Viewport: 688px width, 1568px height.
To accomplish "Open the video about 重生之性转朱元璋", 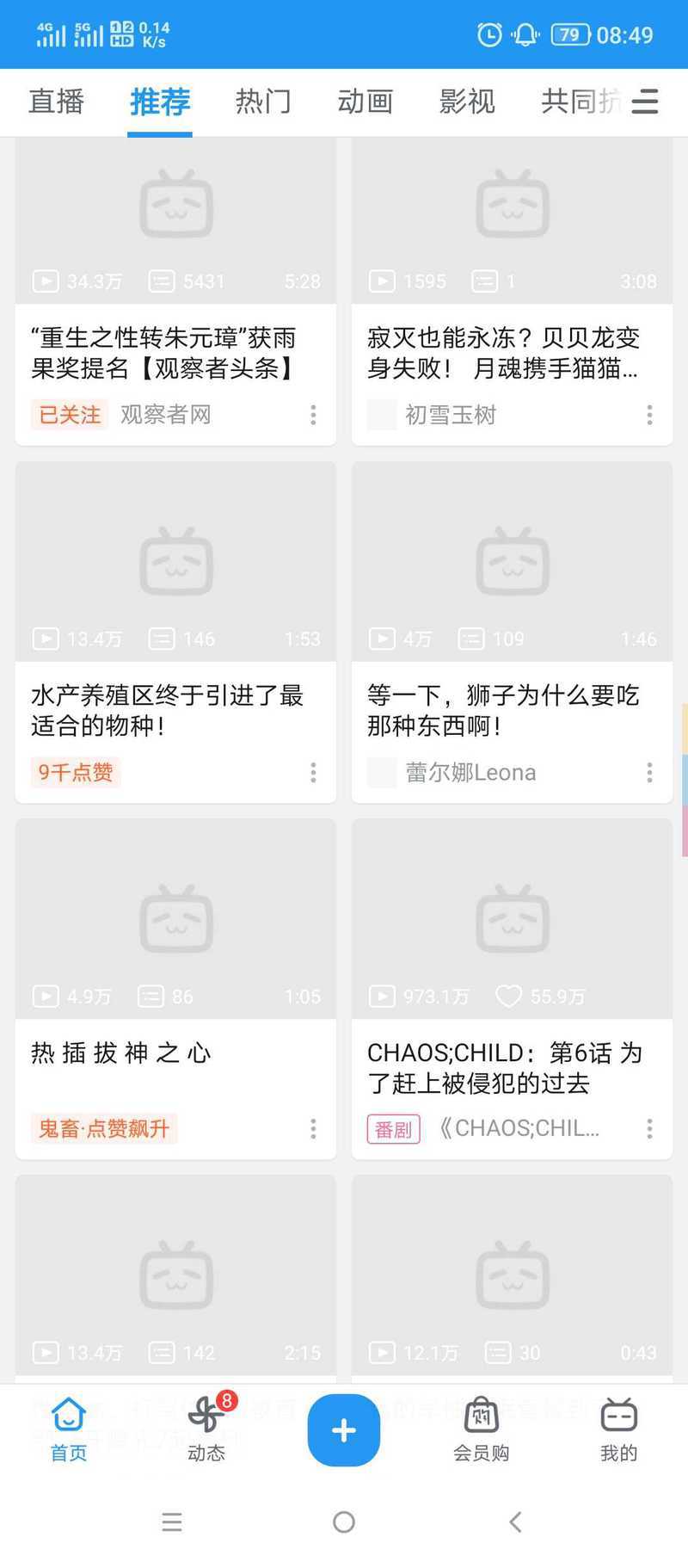I will point(175,291).
